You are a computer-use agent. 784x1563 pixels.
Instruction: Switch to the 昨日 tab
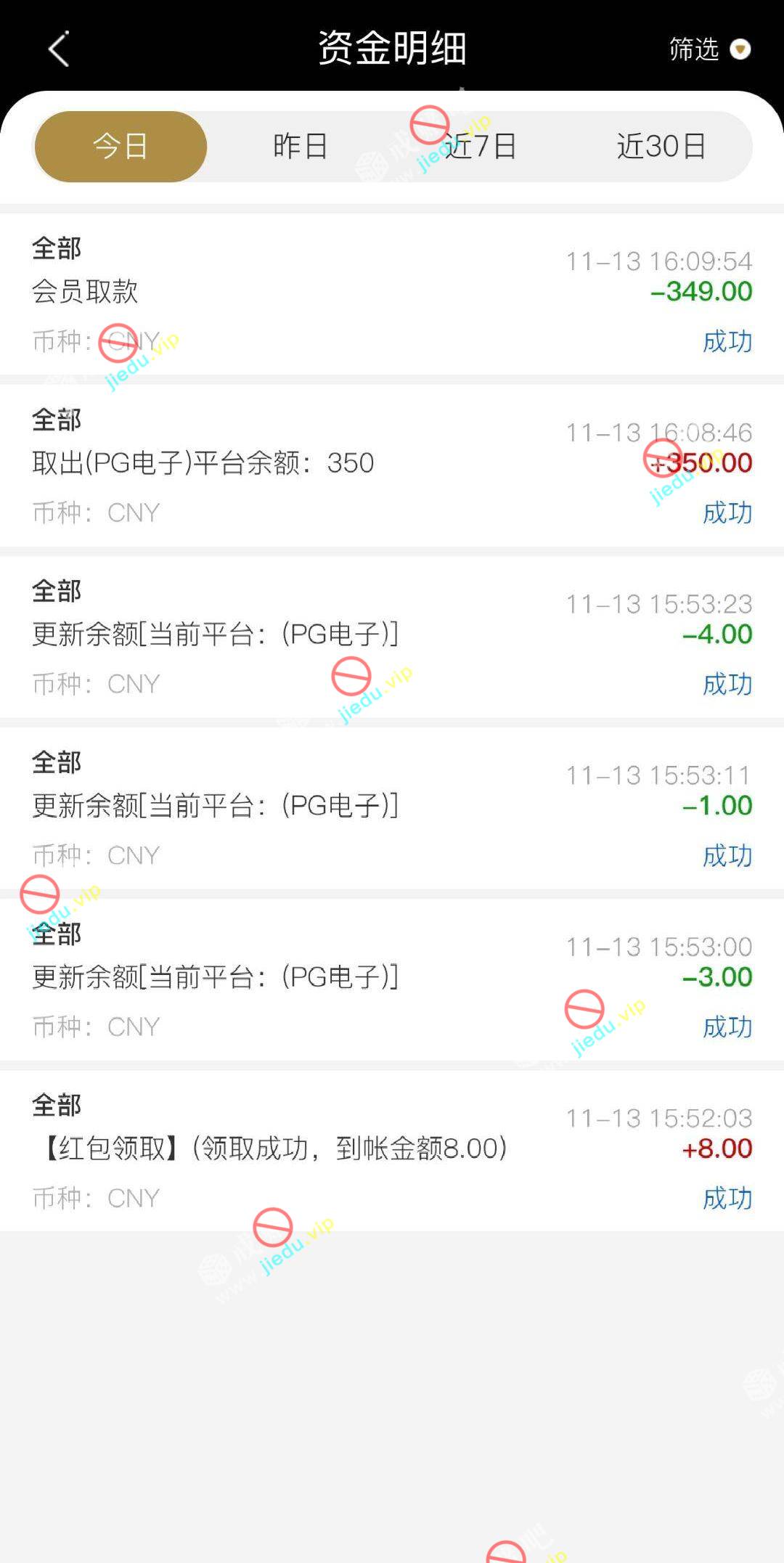click(300, 147)
